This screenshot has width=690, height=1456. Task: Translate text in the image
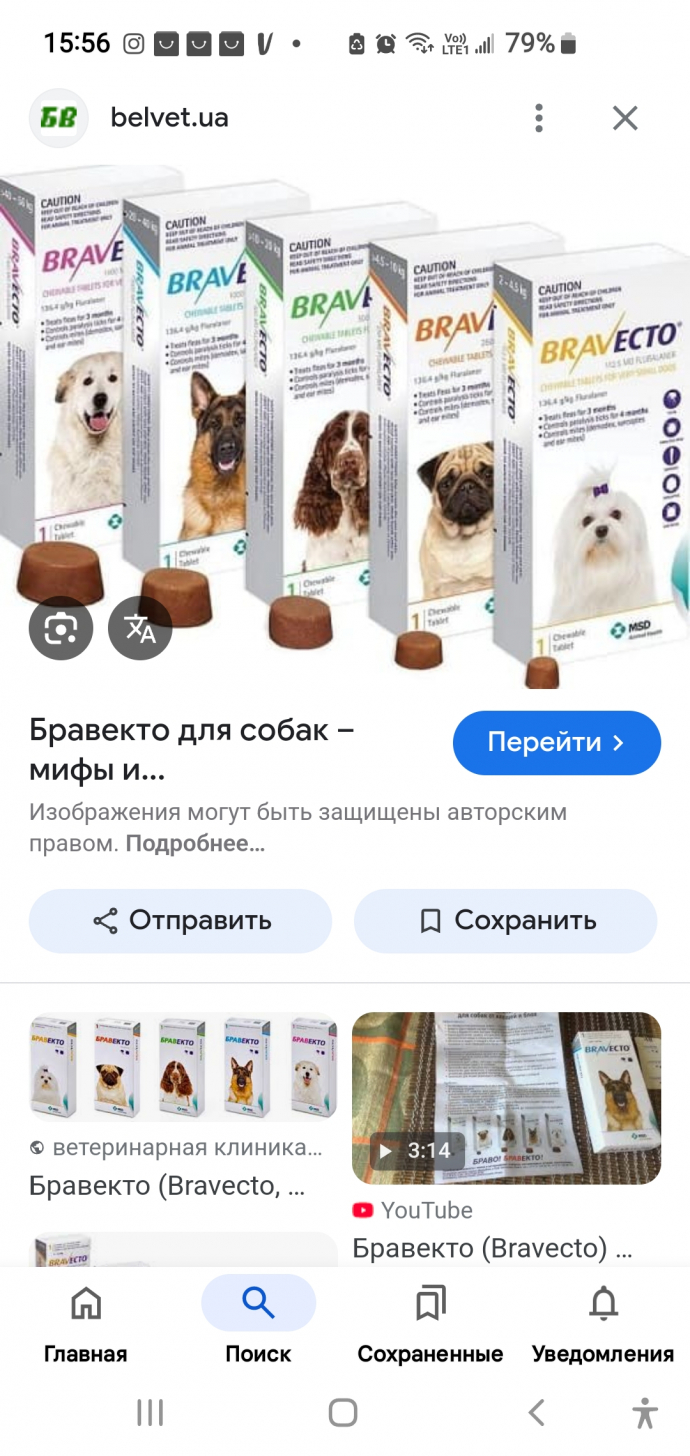click(x=140, y=628)
